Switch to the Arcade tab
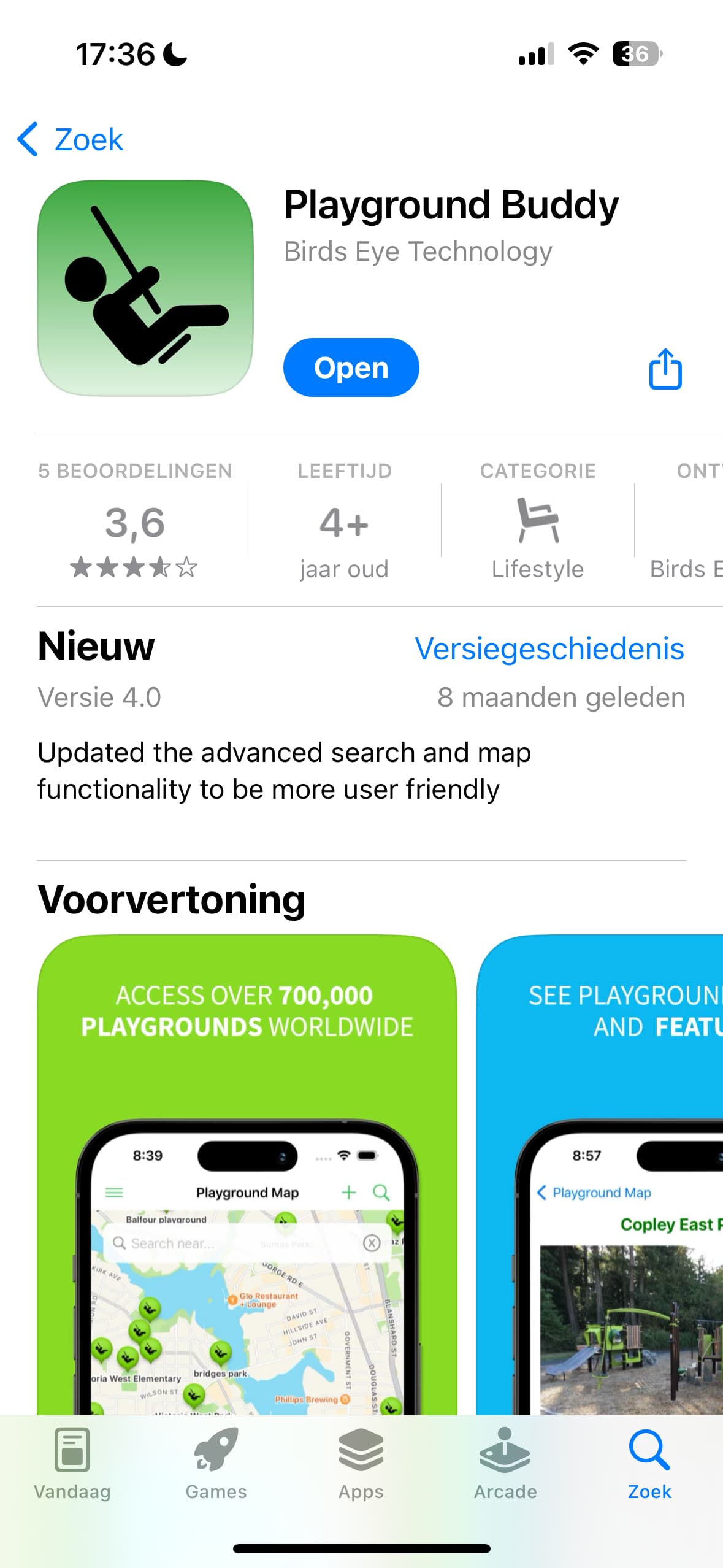 [505, 1464]
